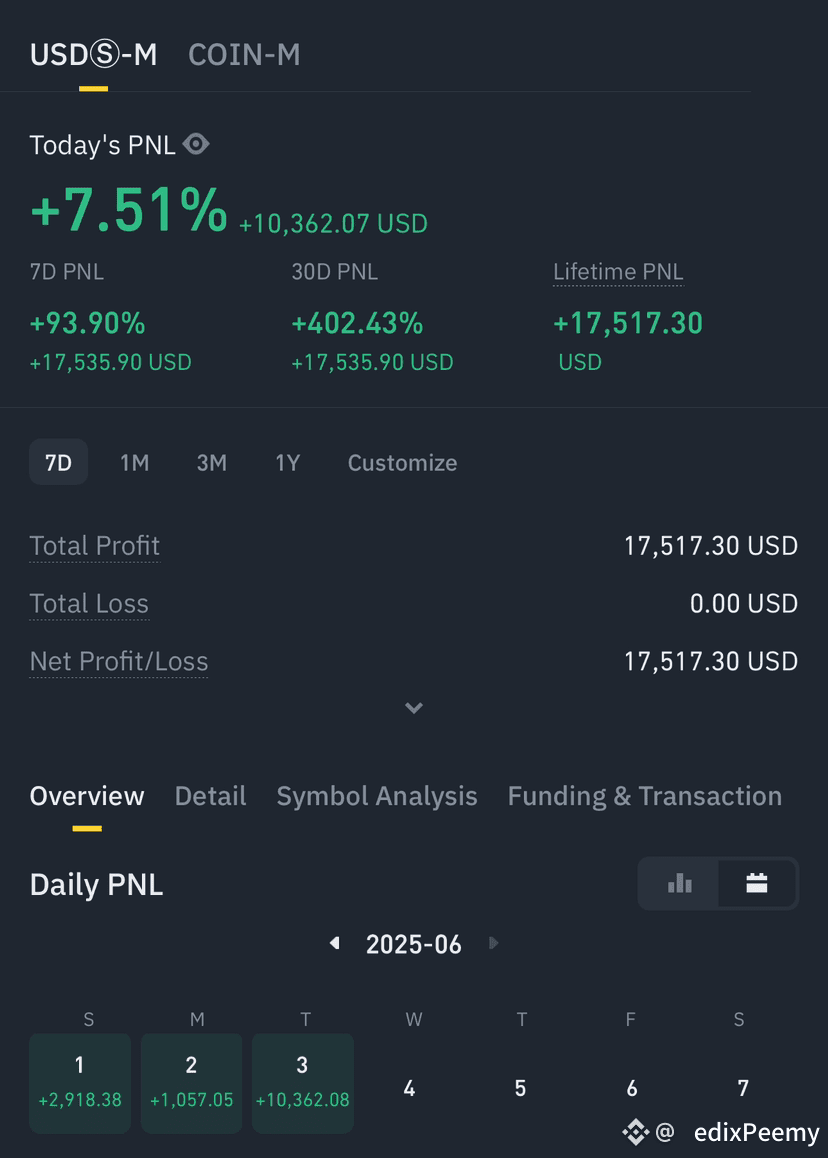828x1158 pixels.
Task: Go to the previous month
Action: click(335, 943)
